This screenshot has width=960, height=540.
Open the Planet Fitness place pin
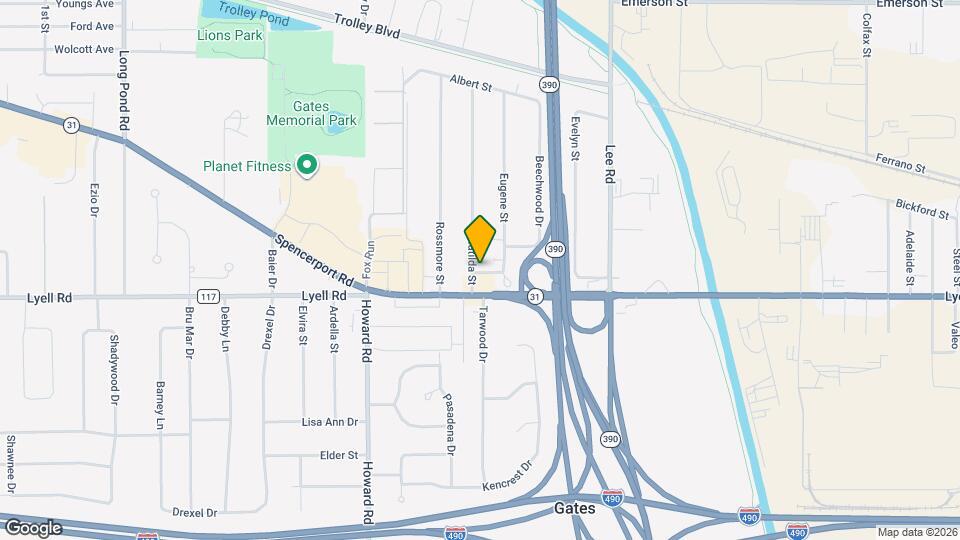[x=308, y=165]
